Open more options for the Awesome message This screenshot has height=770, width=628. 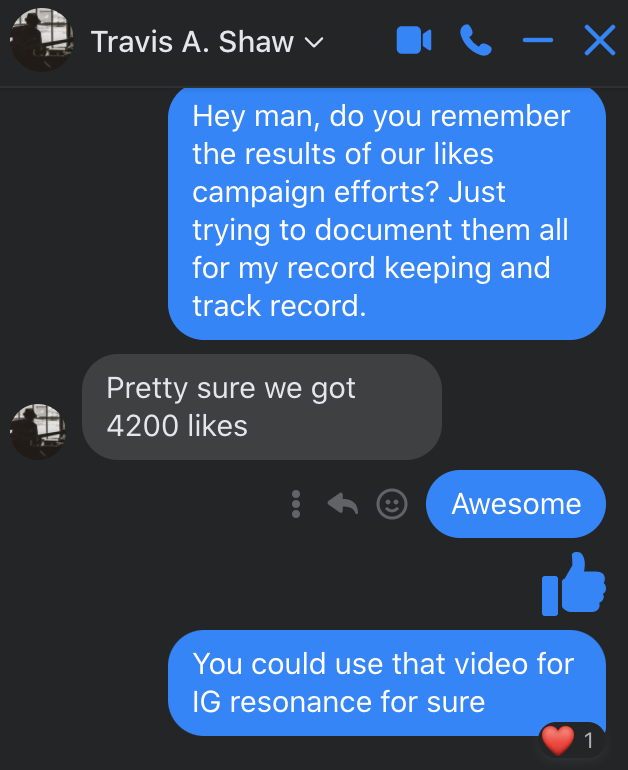click(x=296, y=504)
